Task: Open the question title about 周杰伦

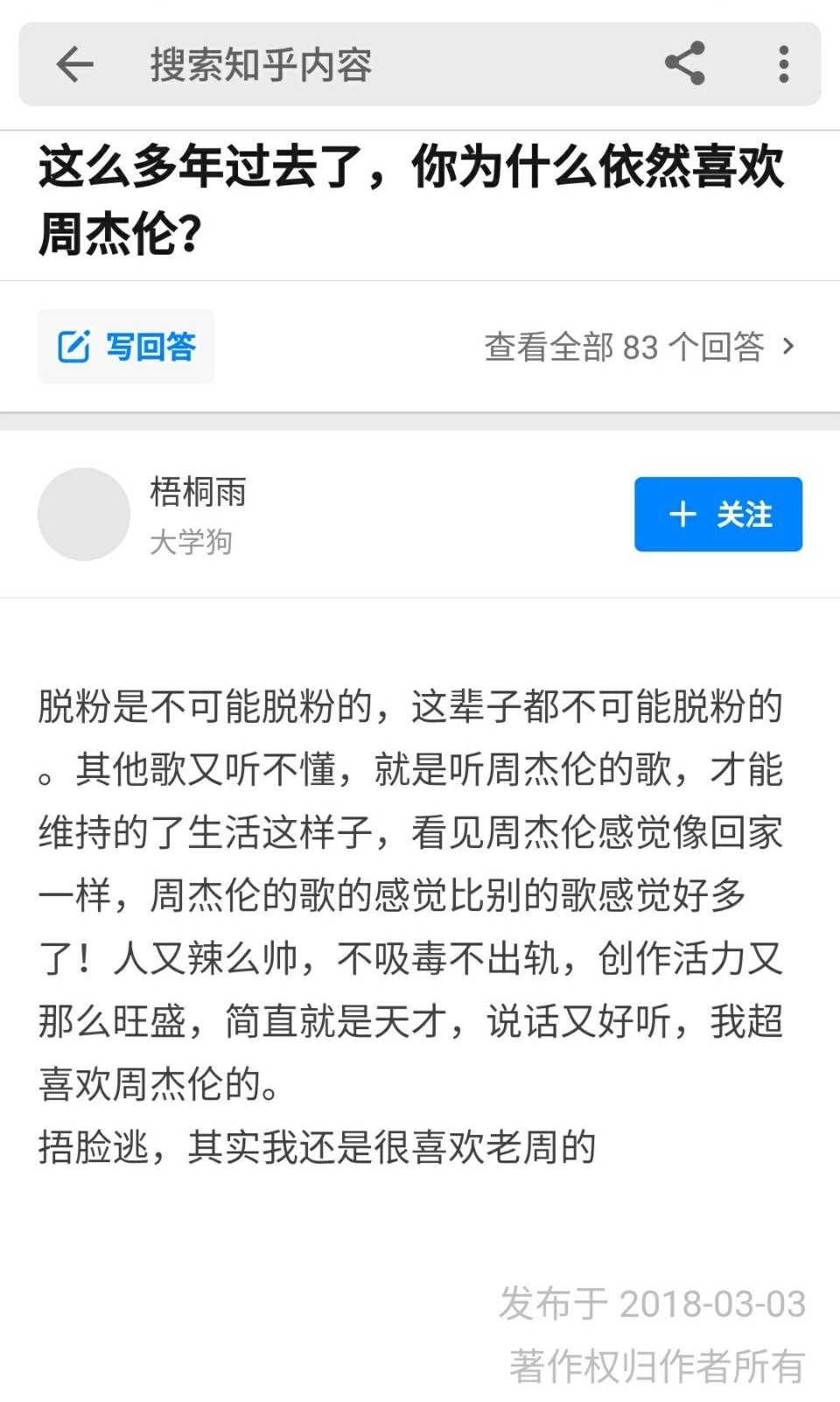Action: pos(410,200)
